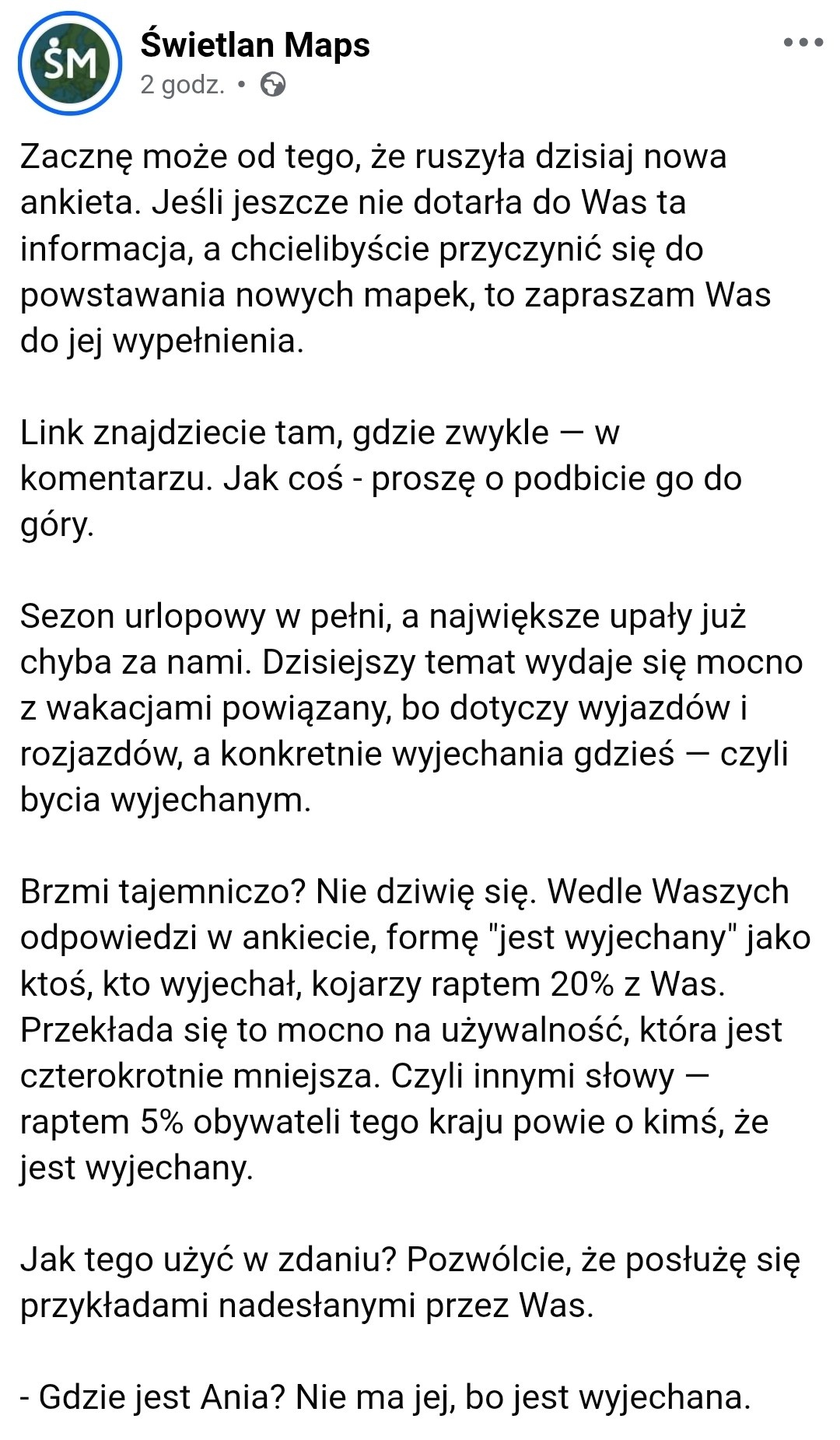This screenshot has width=840, height=1440.
Task: Open Świetlan Maps profile picture
Action: click(x=70, y=63)
